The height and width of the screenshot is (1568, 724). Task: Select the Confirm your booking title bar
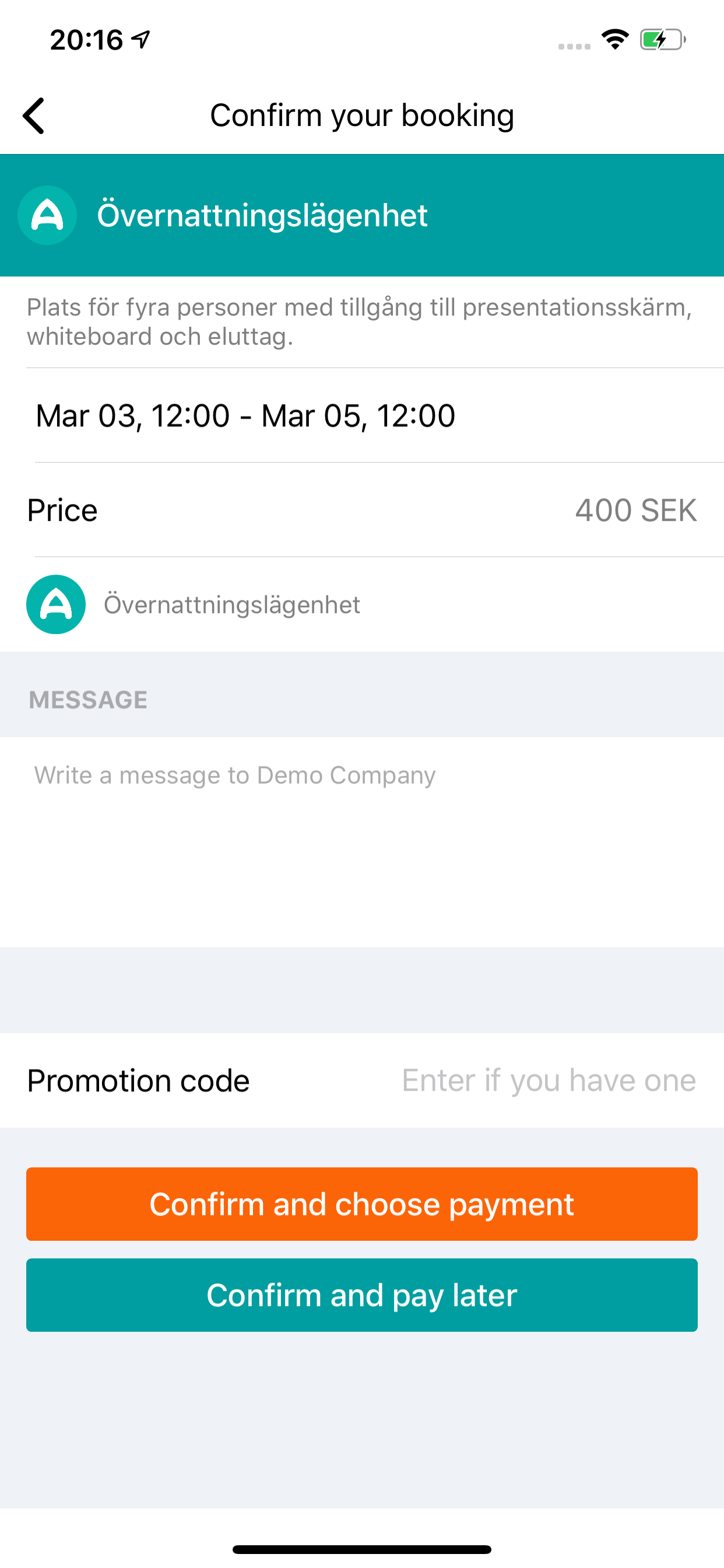point(362,114)
